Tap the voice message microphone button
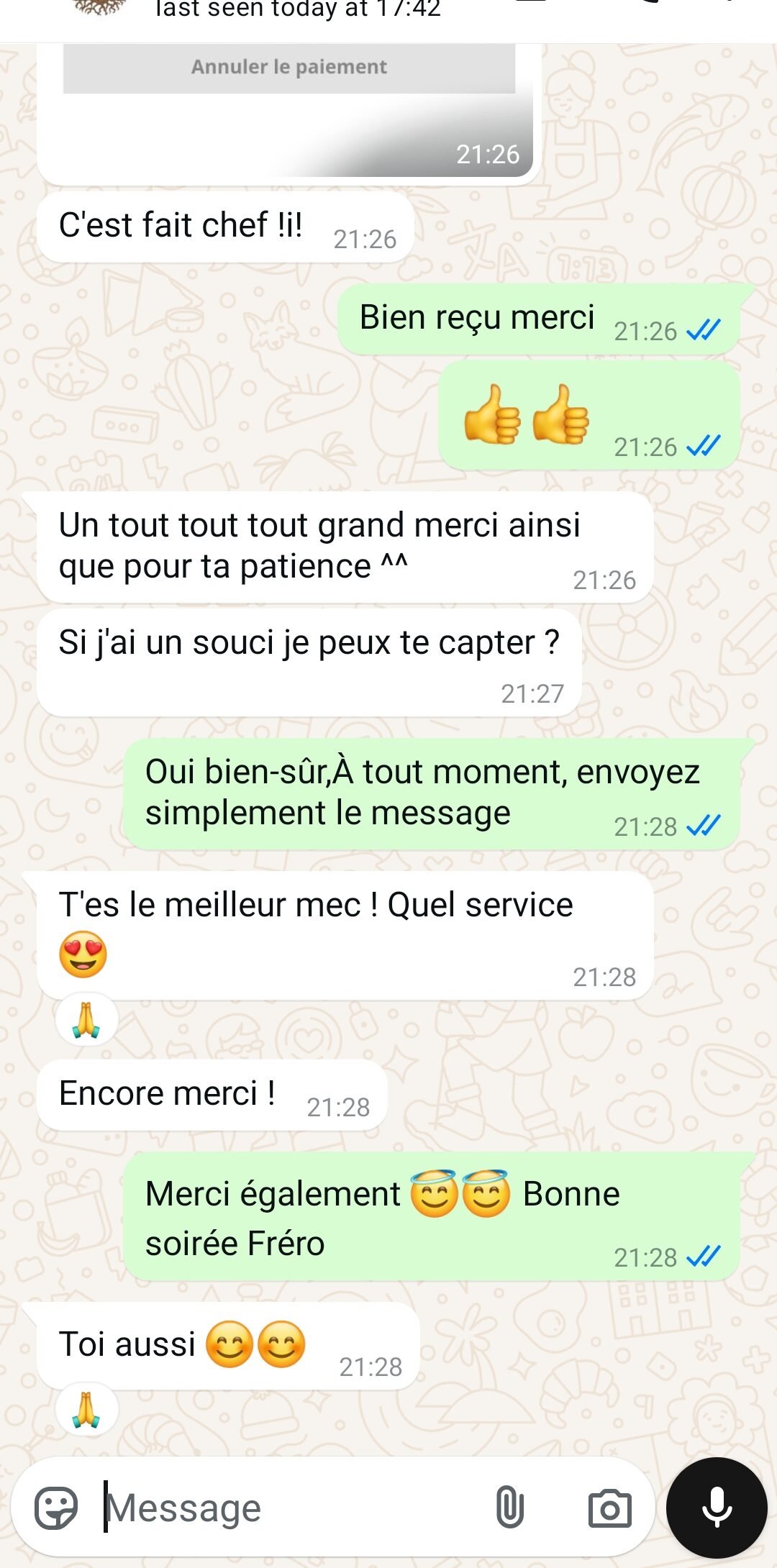The height and width of the screenshot is (1568, 777). 717,1508
